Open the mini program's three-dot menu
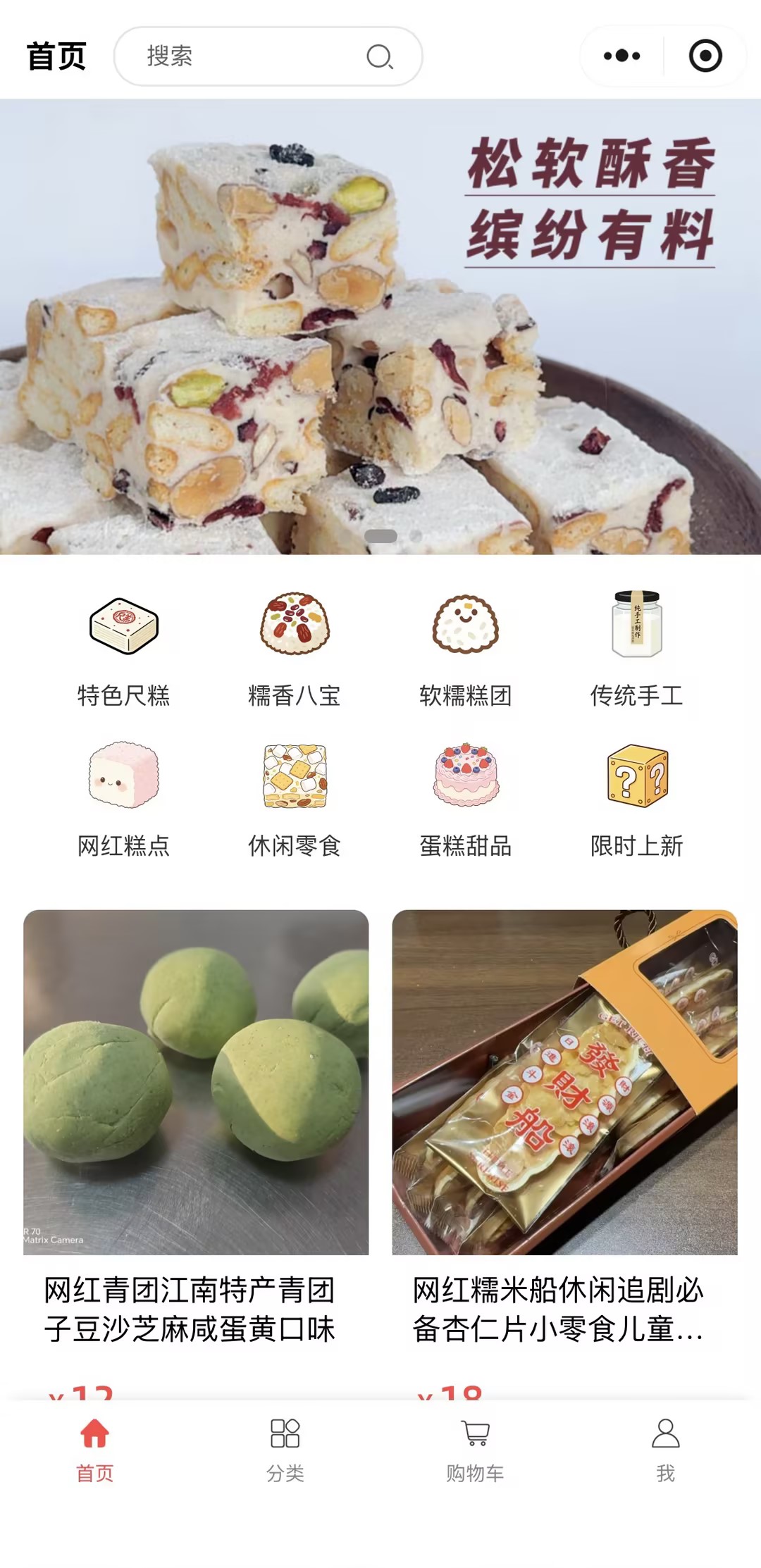This screenshot has width=761, height=1568. (621, 56)
